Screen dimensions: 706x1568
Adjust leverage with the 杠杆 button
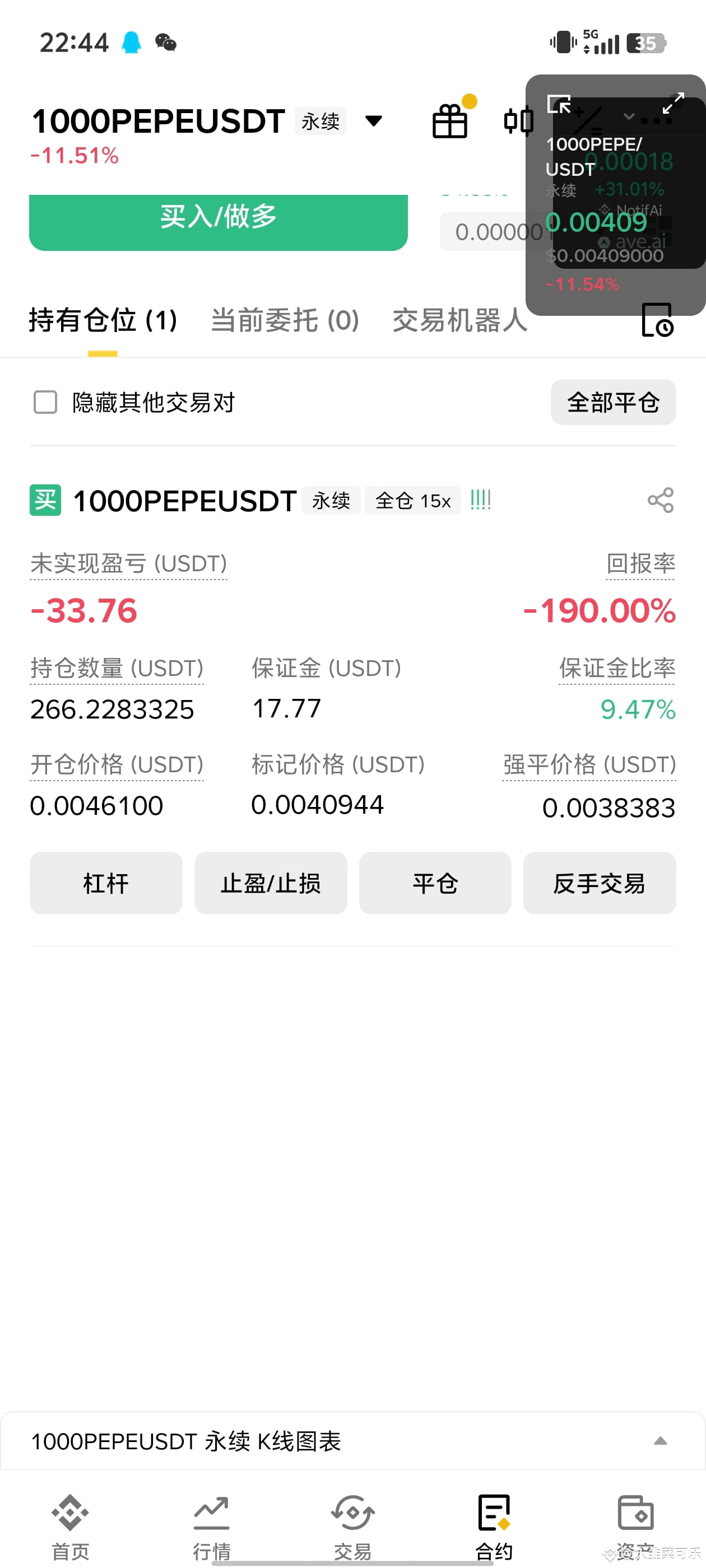tap(106, 883)
